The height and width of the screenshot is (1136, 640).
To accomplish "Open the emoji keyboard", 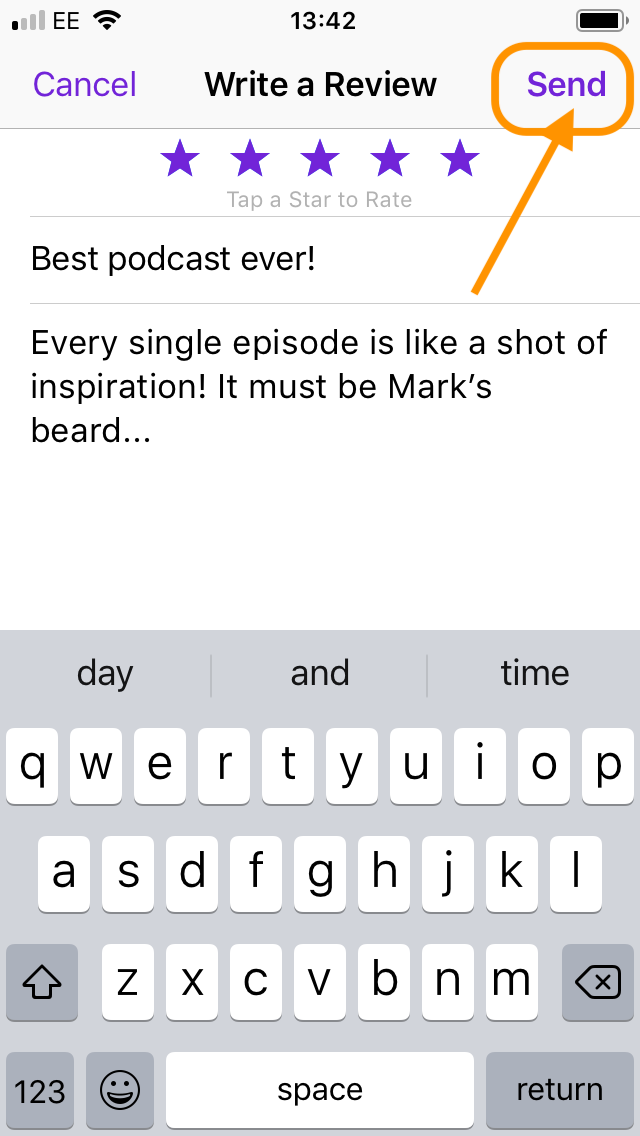I will 120,1090.
